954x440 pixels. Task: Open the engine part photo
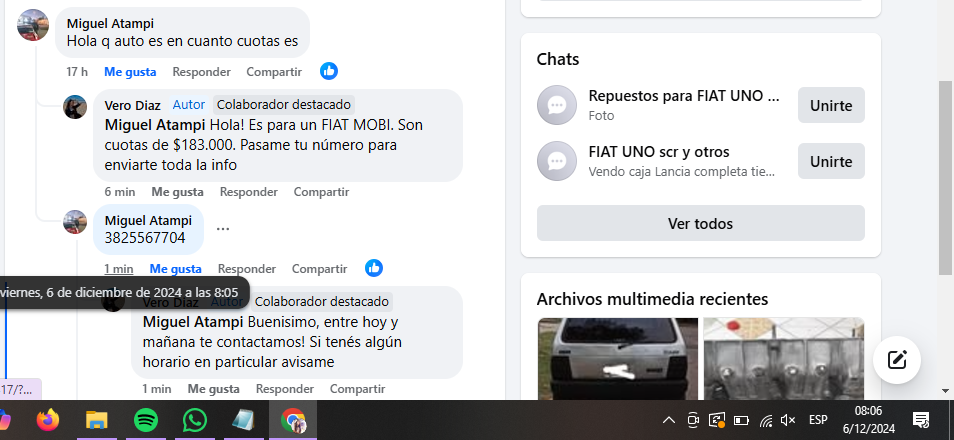782,358
